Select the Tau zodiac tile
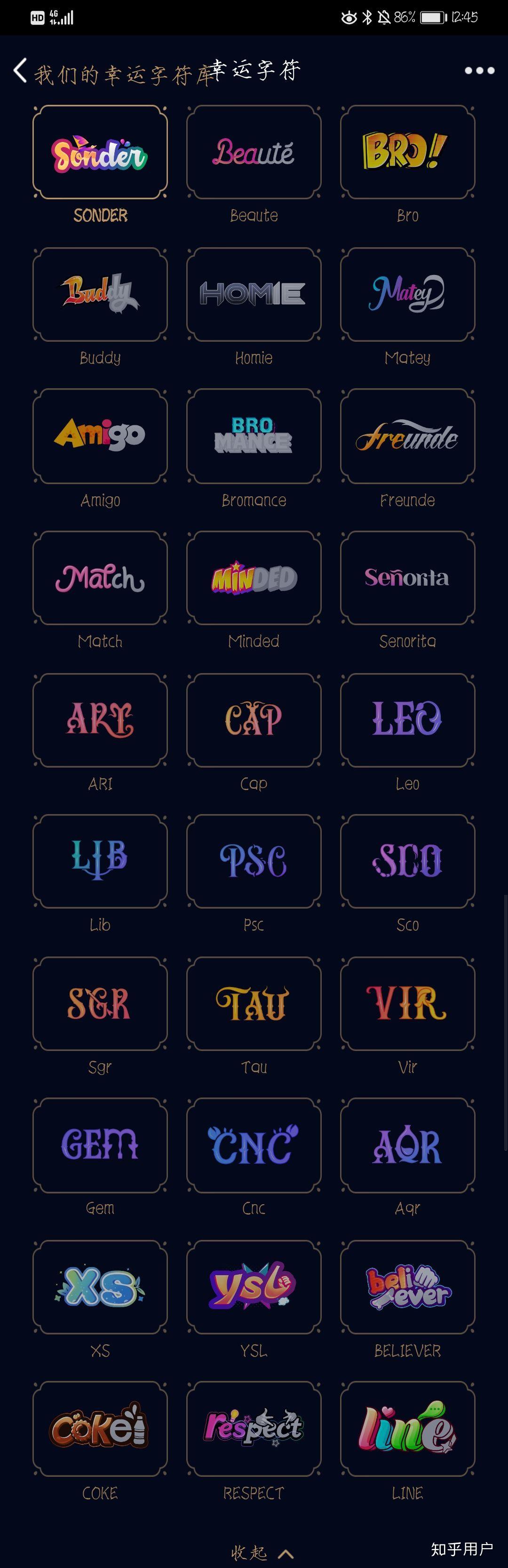Screen dimensions: 508x1568 pyautogui.click(x=254, y=1003)
